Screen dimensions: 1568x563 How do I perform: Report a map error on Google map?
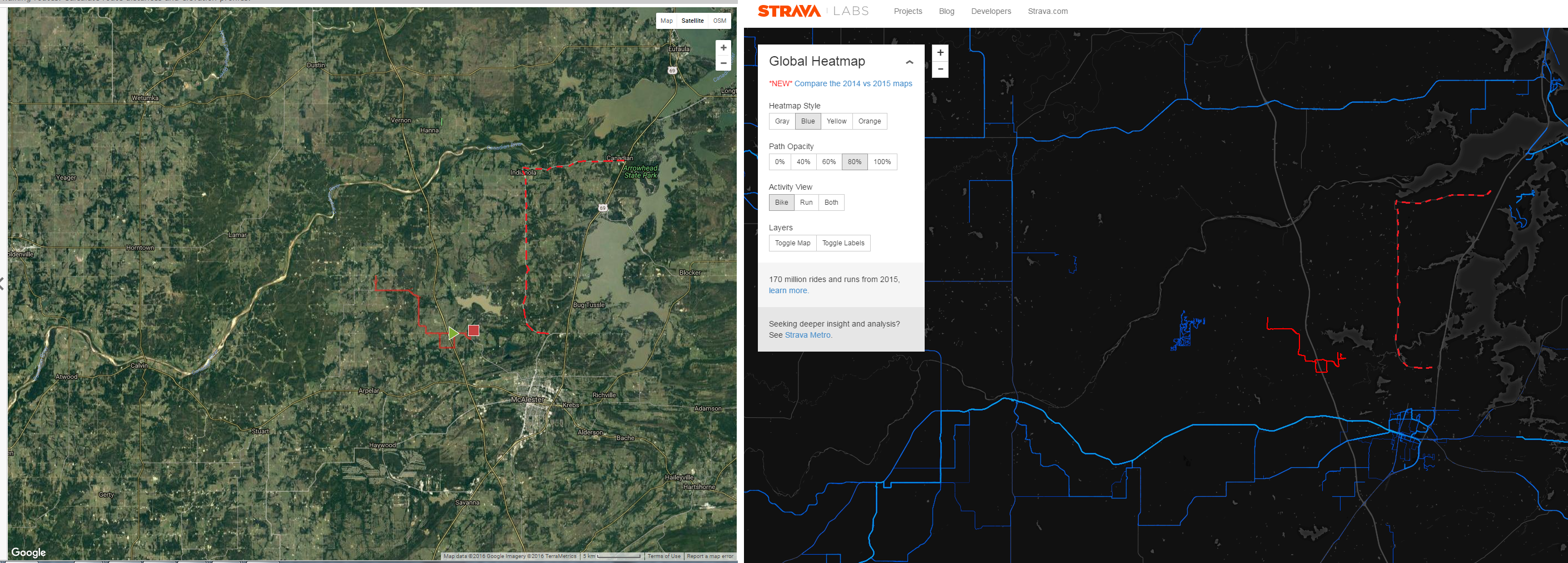(x=709, y=556)
